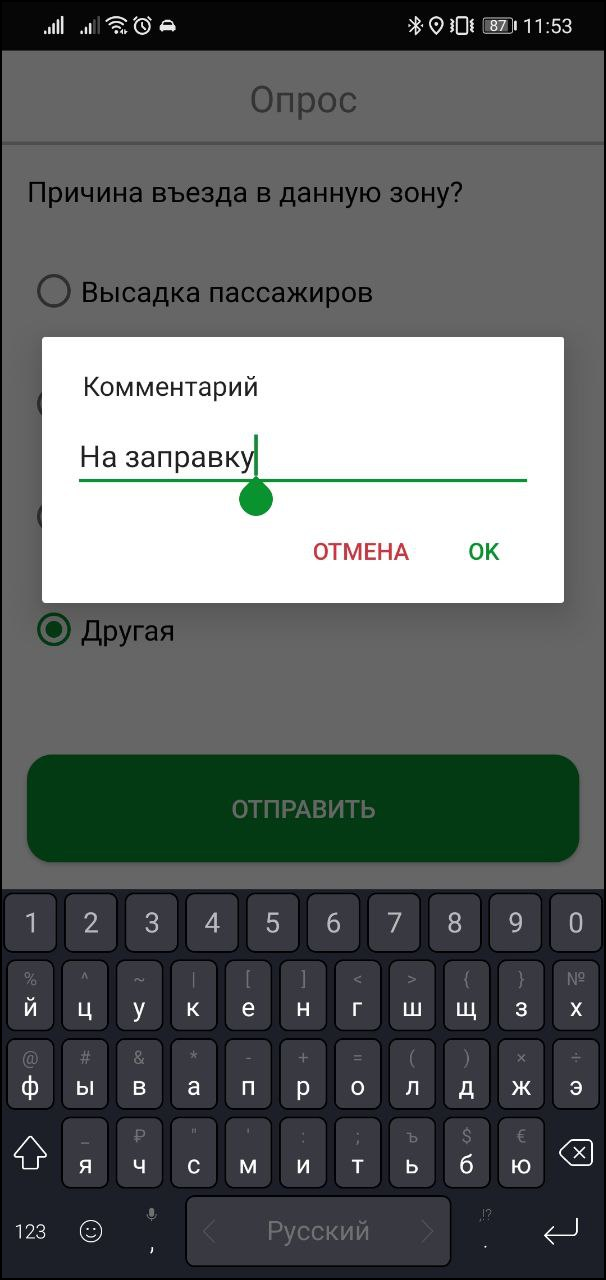Confirm the comment with OK
Screen dimensions: 606x1280
[483, 552]
